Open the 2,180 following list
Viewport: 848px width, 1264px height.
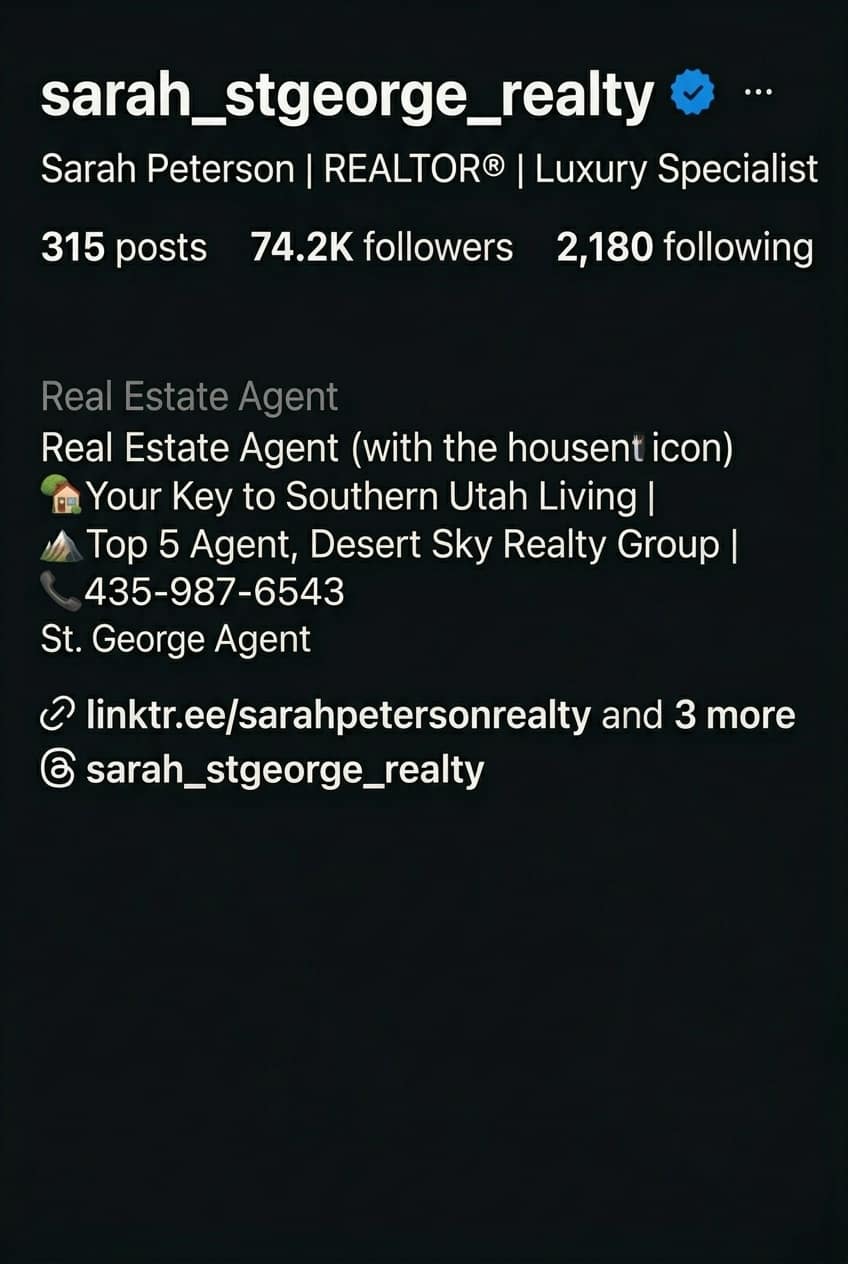point(684,246)
